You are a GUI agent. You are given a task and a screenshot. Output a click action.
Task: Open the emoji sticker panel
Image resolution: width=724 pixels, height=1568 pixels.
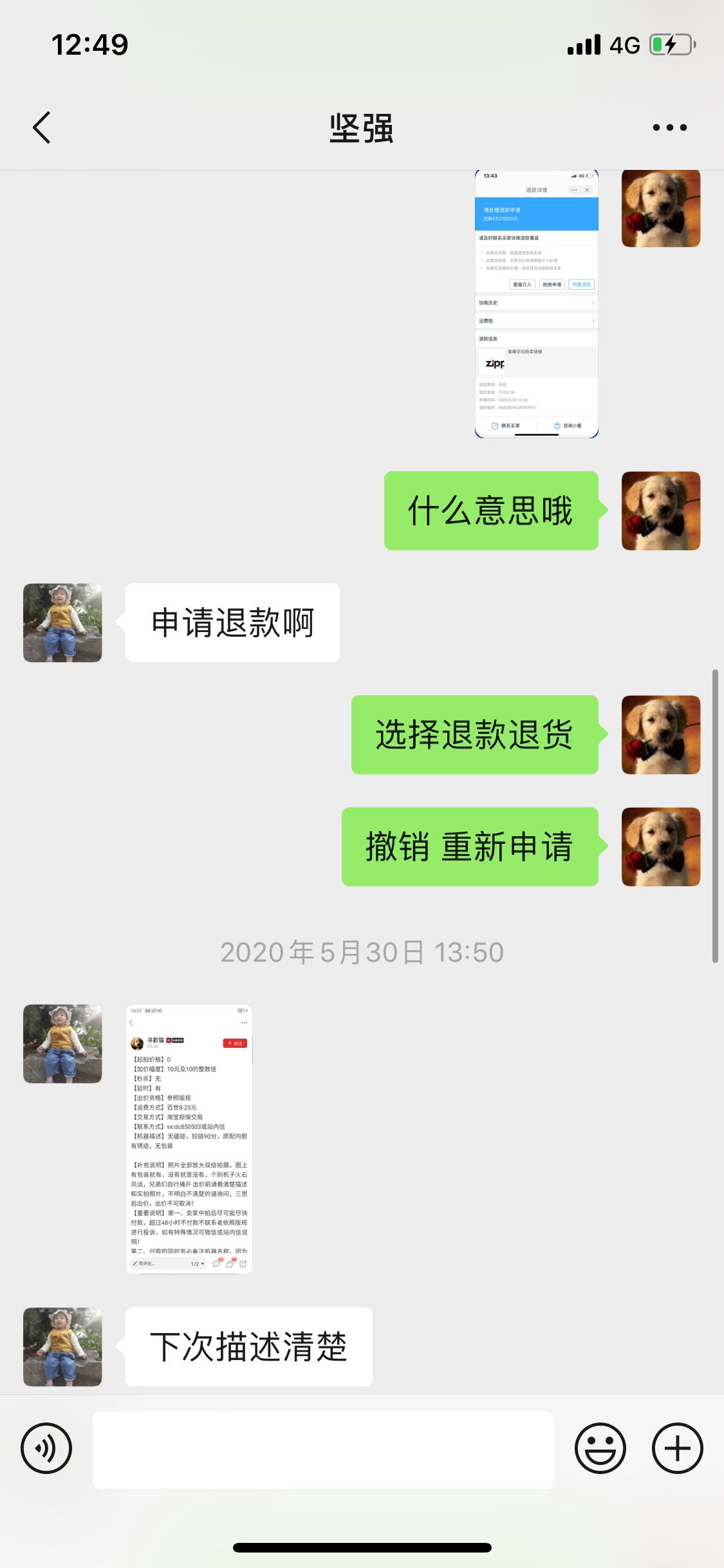coord(600,1448)
